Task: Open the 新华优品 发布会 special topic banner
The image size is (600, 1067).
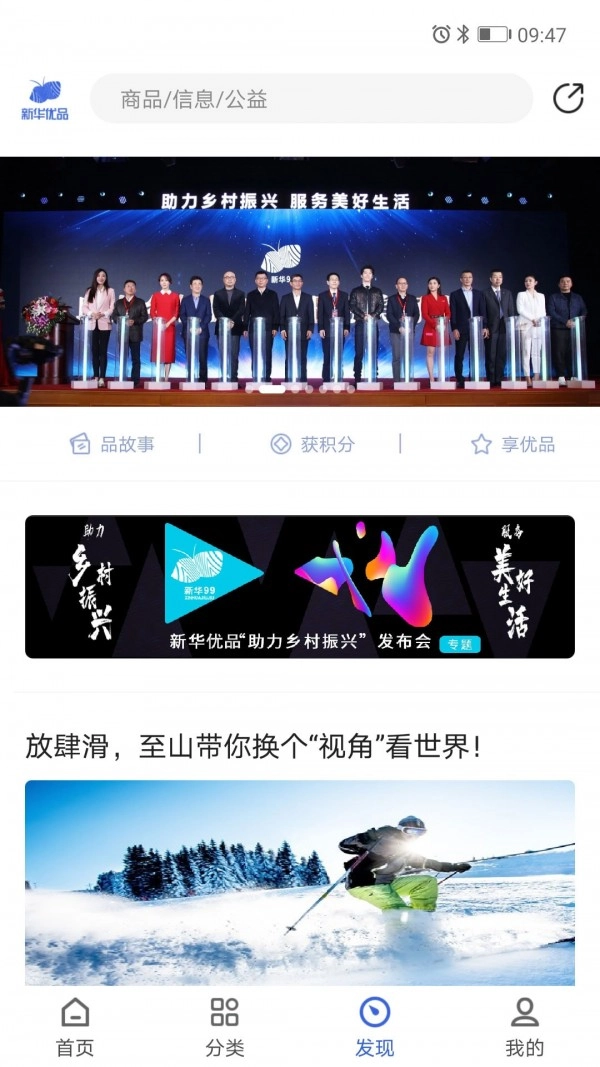Action: 300,587
